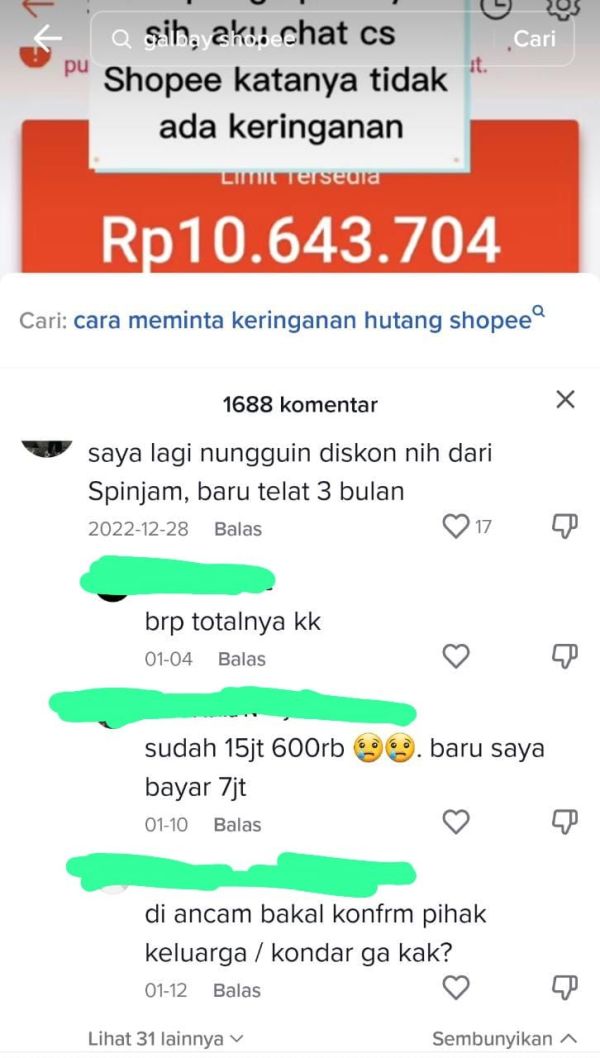Tap the Cari search button
Screen dimensions: 600x1058
(535, 40)
